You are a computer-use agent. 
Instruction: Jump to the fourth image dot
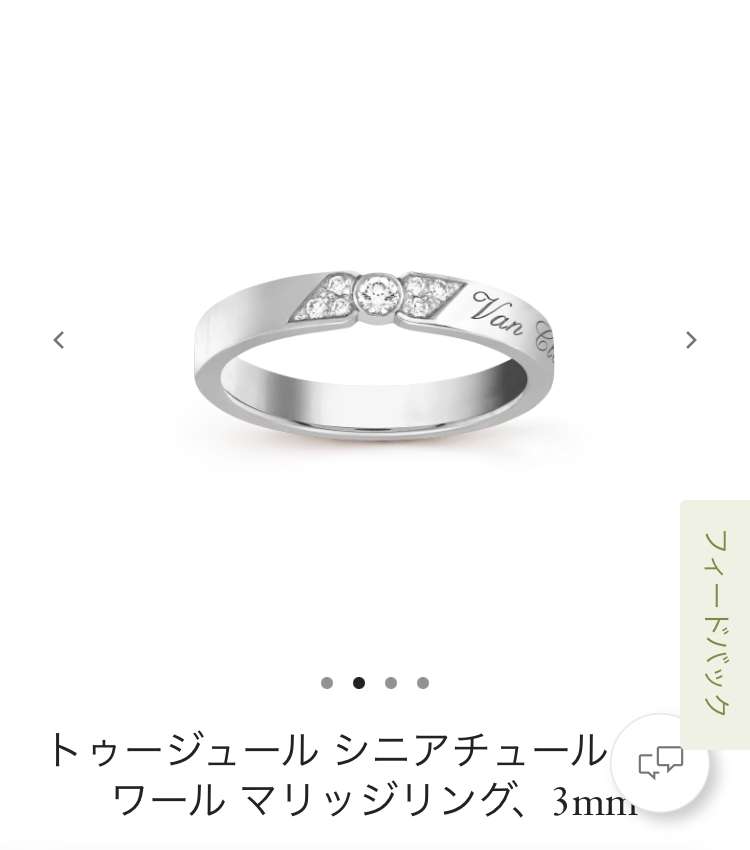423,683
